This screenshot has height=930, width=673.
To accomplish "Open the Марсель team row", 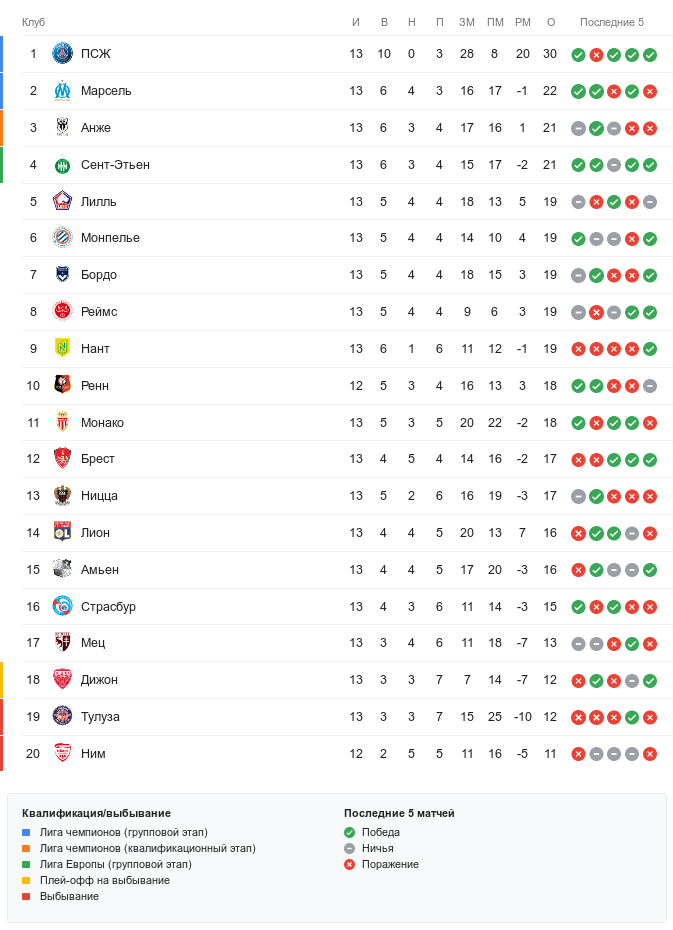I will [x=106, y=91].
